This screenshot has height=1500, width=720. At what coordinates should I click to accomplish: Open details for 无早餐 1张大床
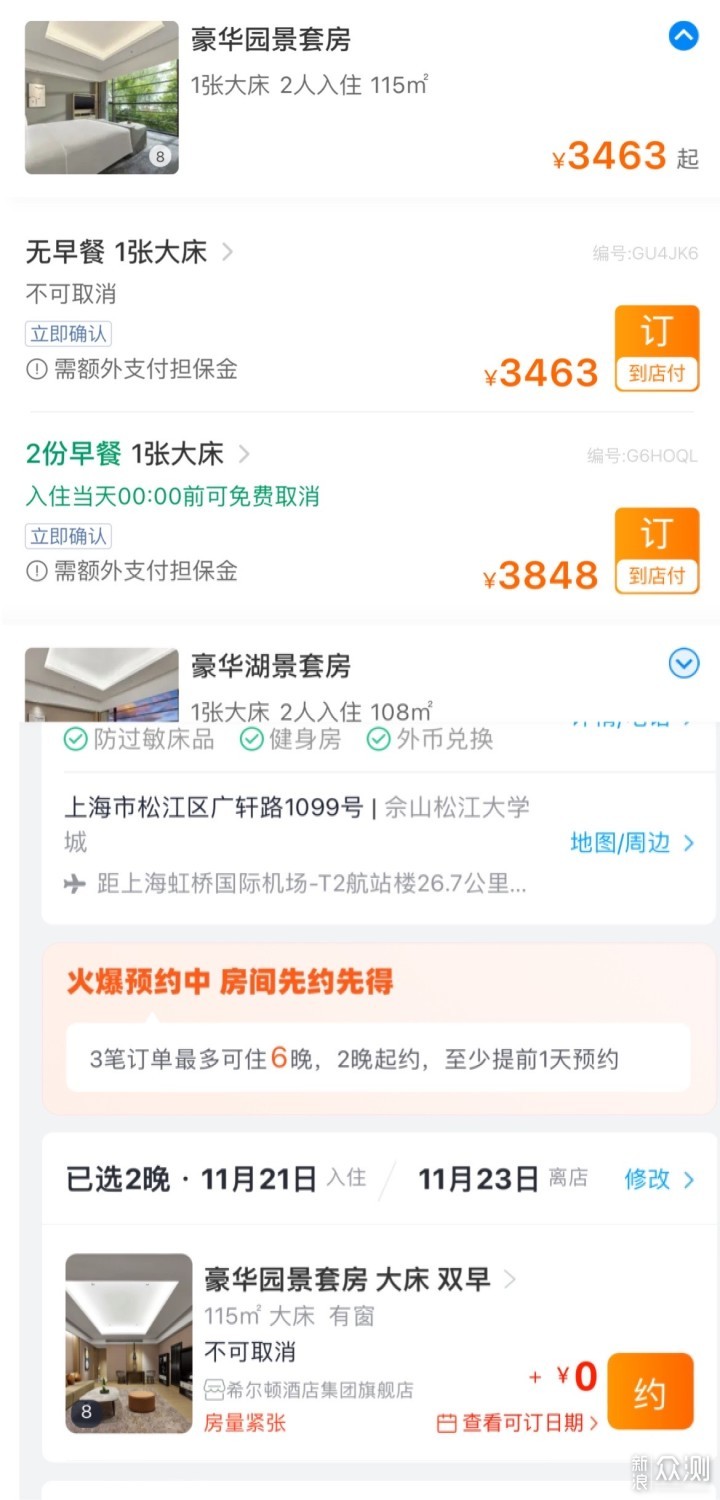(130, 252)
